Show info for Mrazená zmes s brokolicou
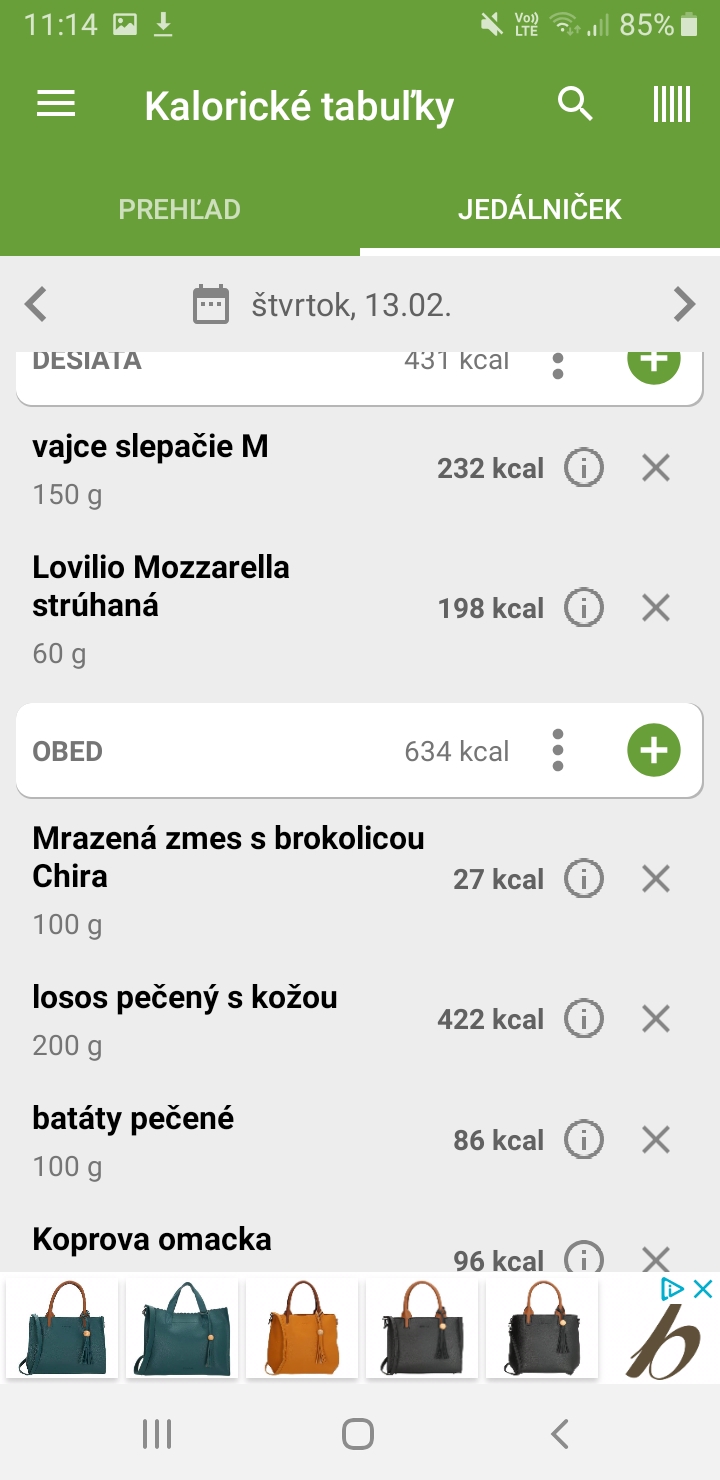Viewport: 720px width, 1480px height. click(584, 879)
